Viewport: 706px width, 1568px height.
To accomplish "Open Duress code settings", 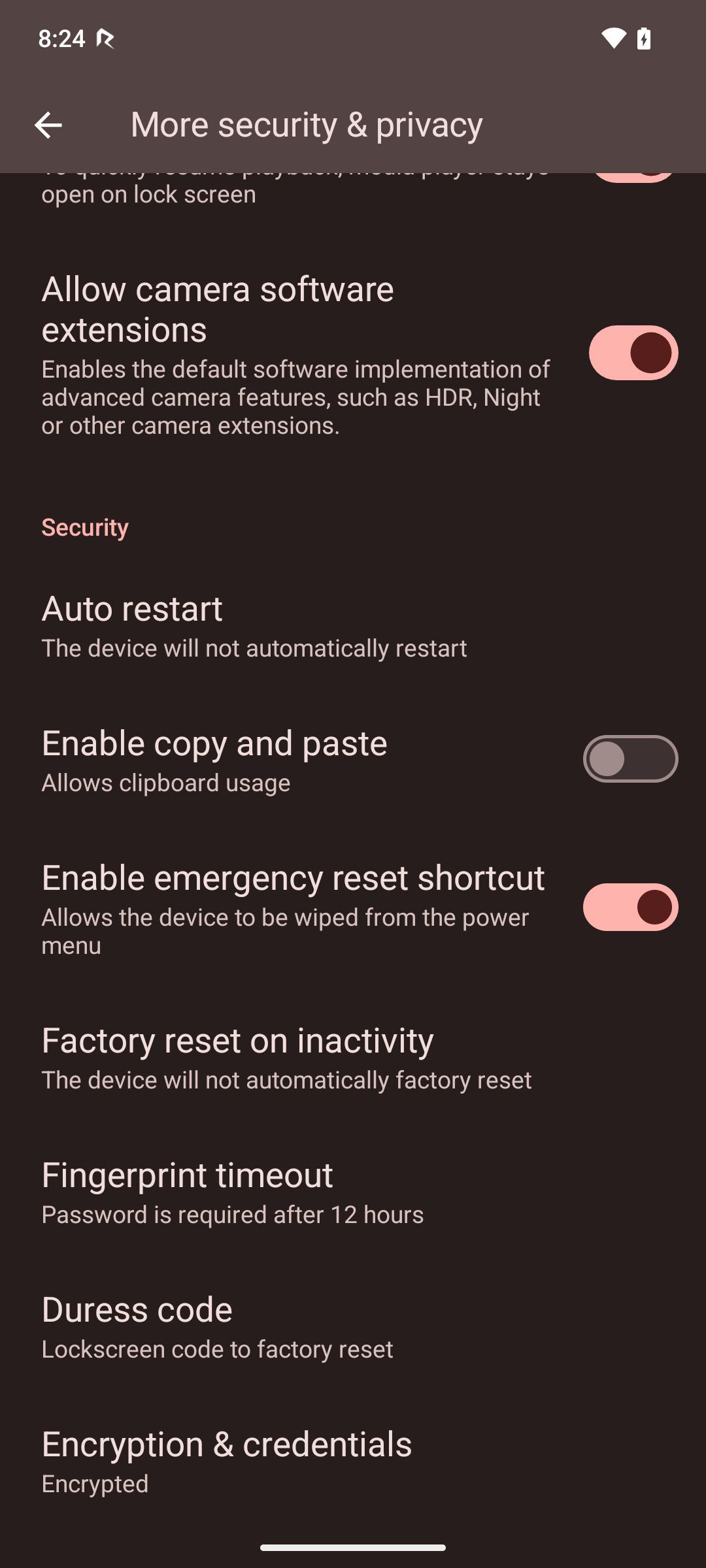I will pyautogui.click(x=217, y=1327).
